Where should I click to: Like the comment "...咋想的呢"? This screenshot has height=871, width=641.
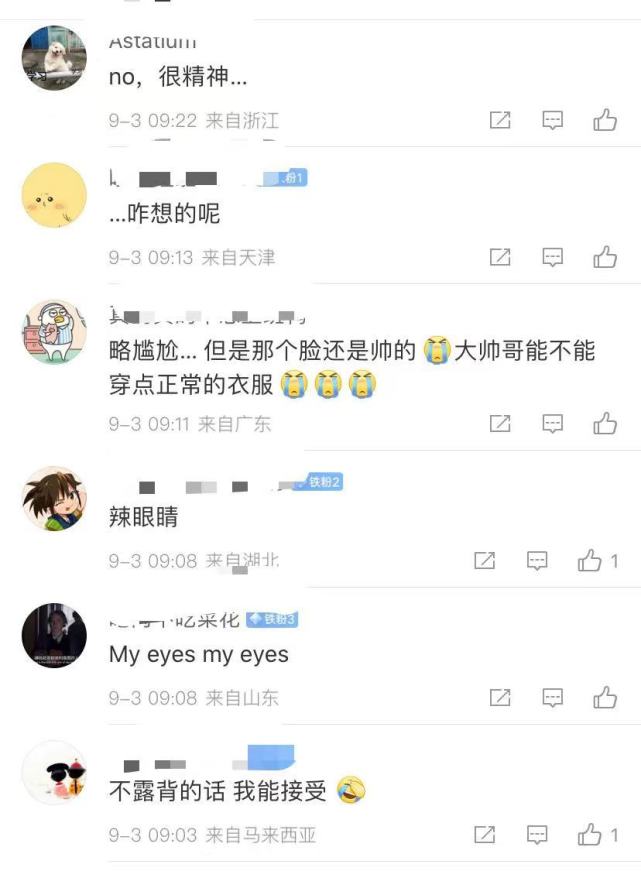605,258
